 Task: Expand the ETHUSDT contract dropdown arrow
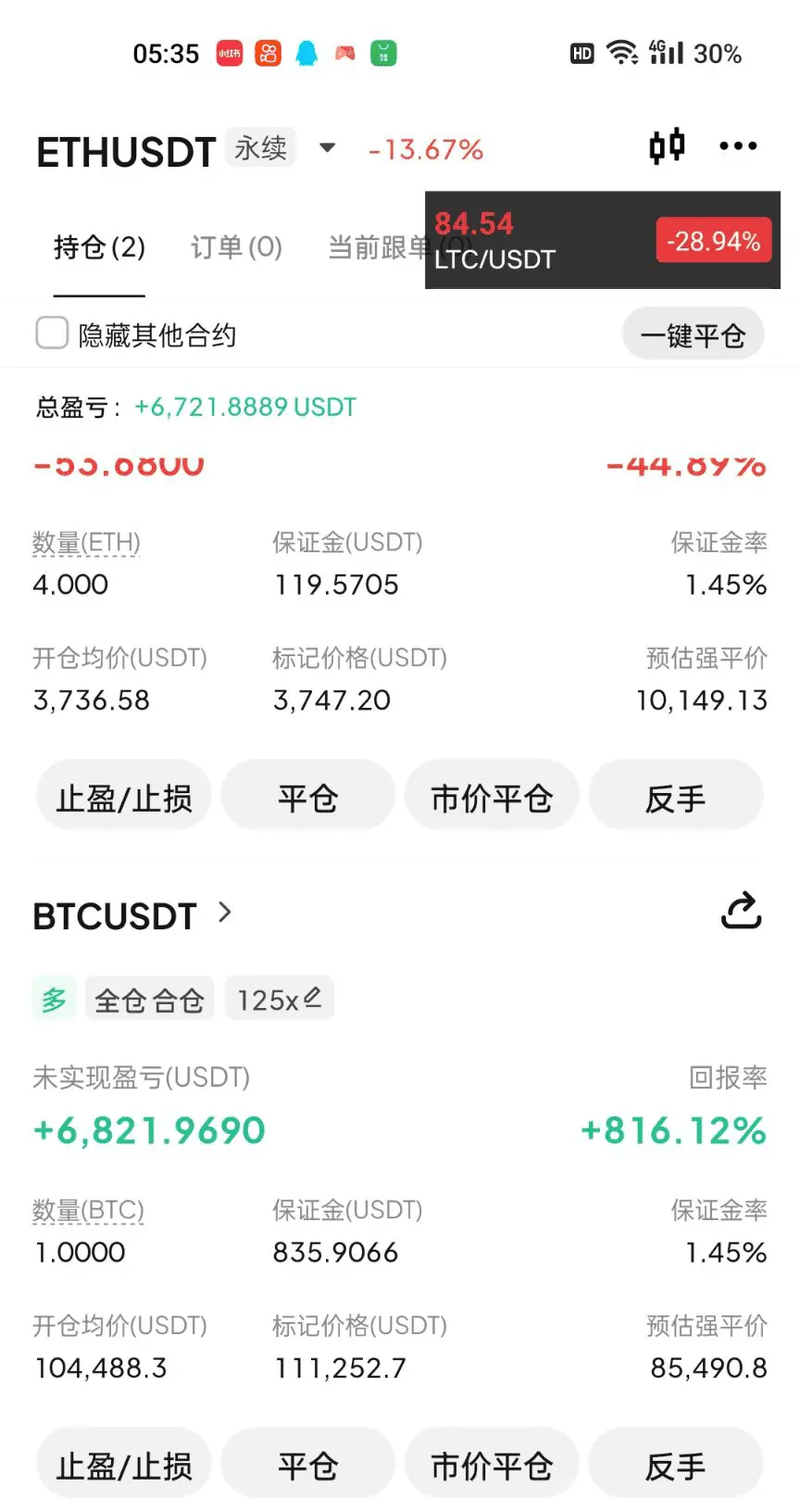327,147
